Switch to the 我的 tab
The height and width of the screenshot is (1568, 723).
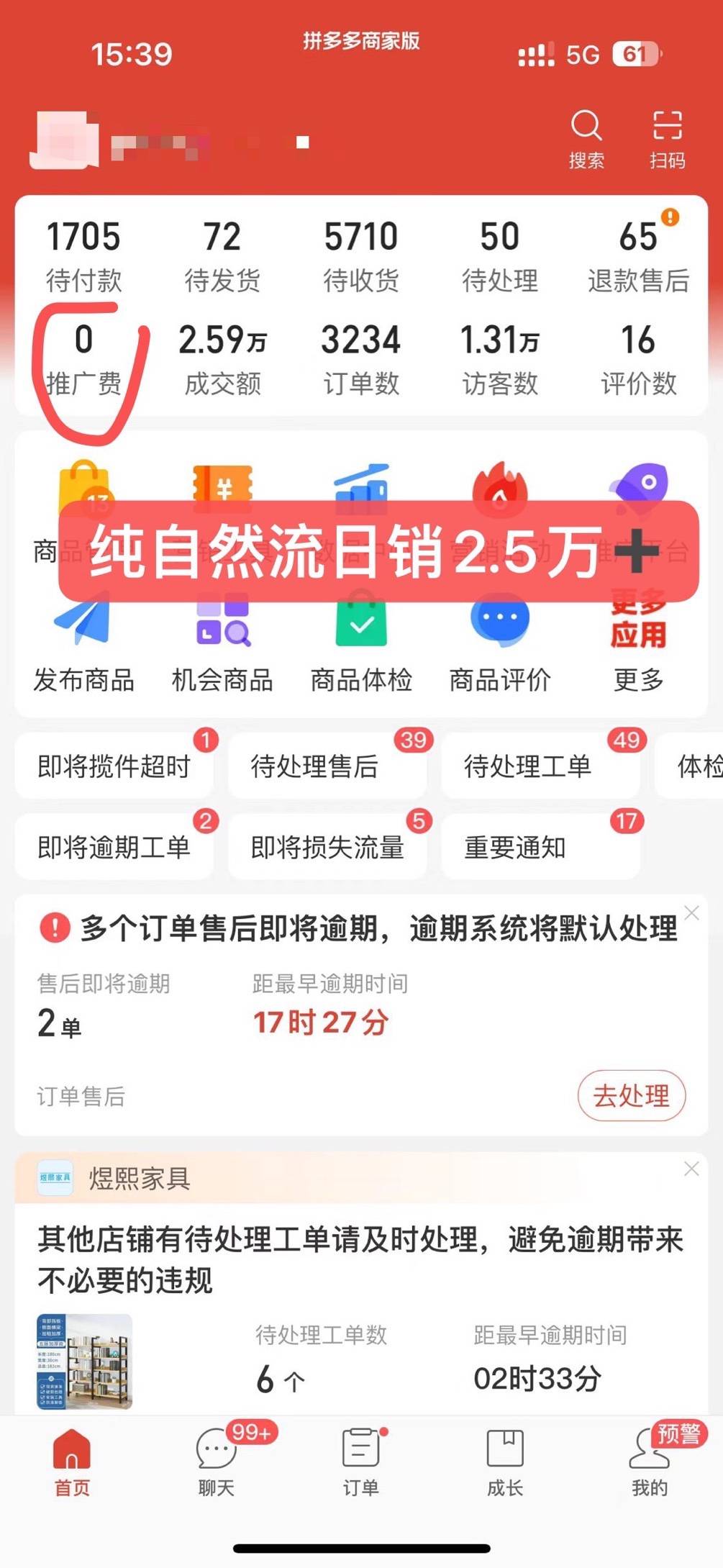click(650, 1461)
